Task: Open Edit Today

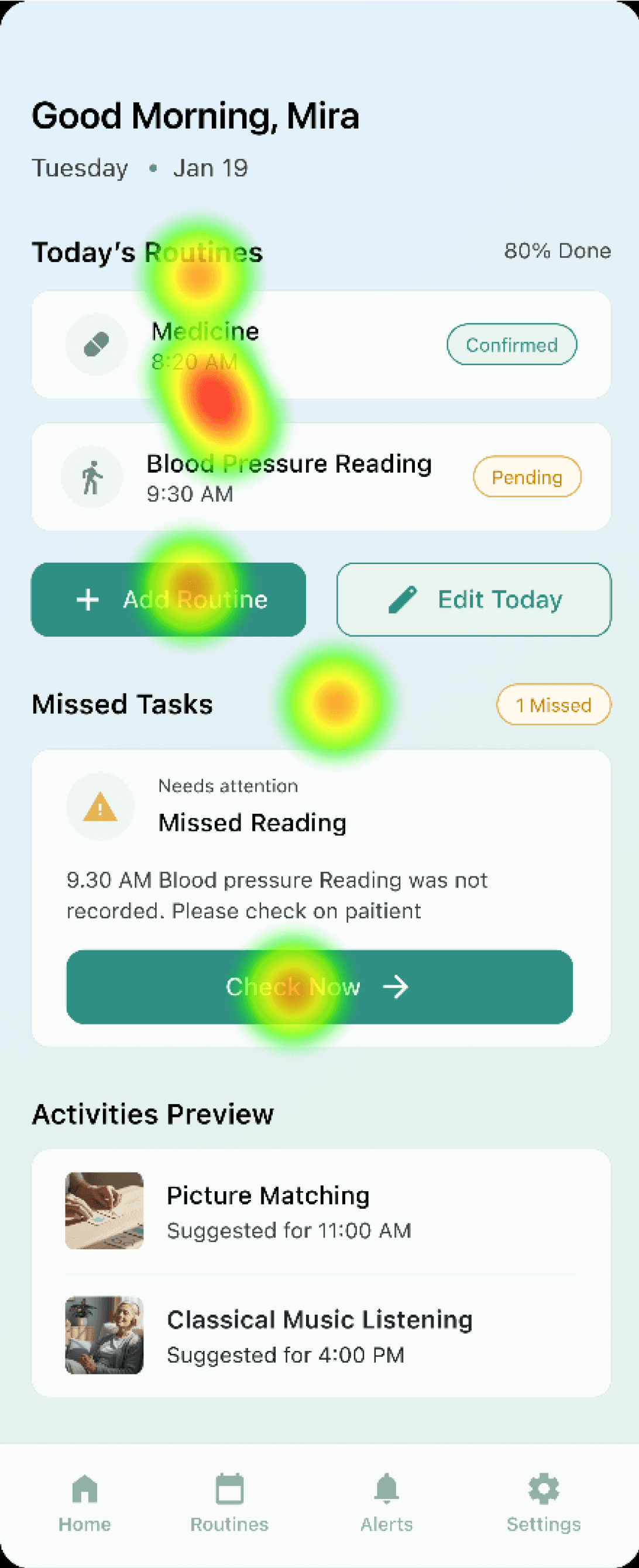Action: (x=473, y=600)
